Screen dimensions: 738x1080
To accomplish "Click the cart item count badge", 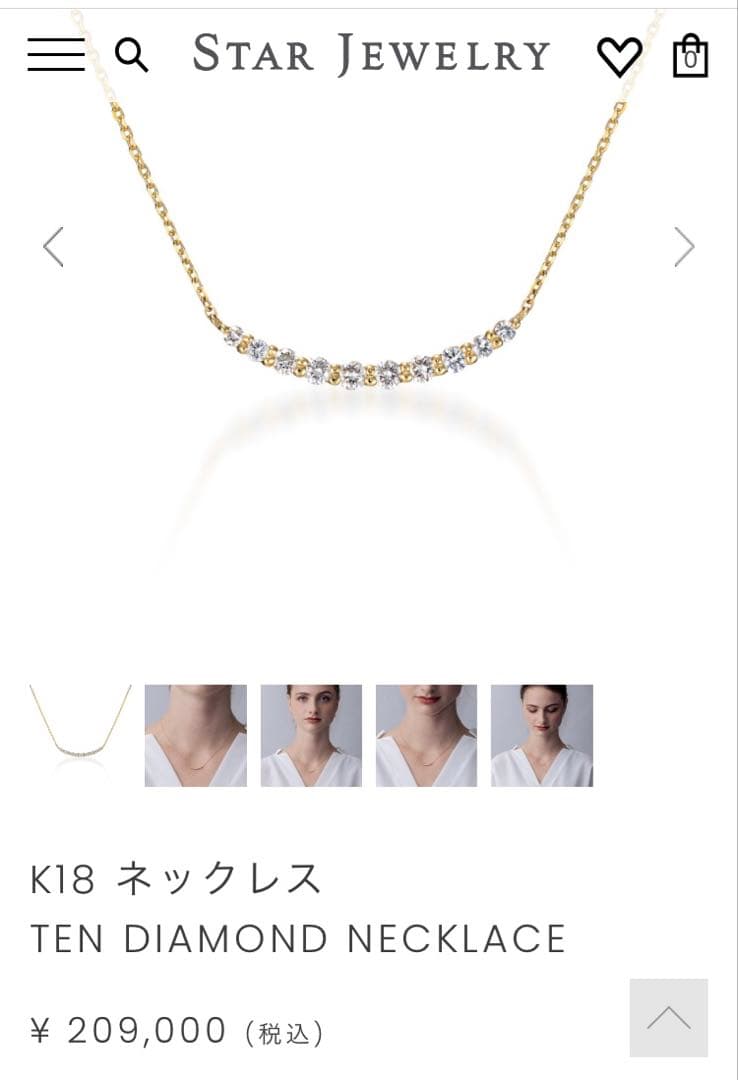I will pos(691,60).
